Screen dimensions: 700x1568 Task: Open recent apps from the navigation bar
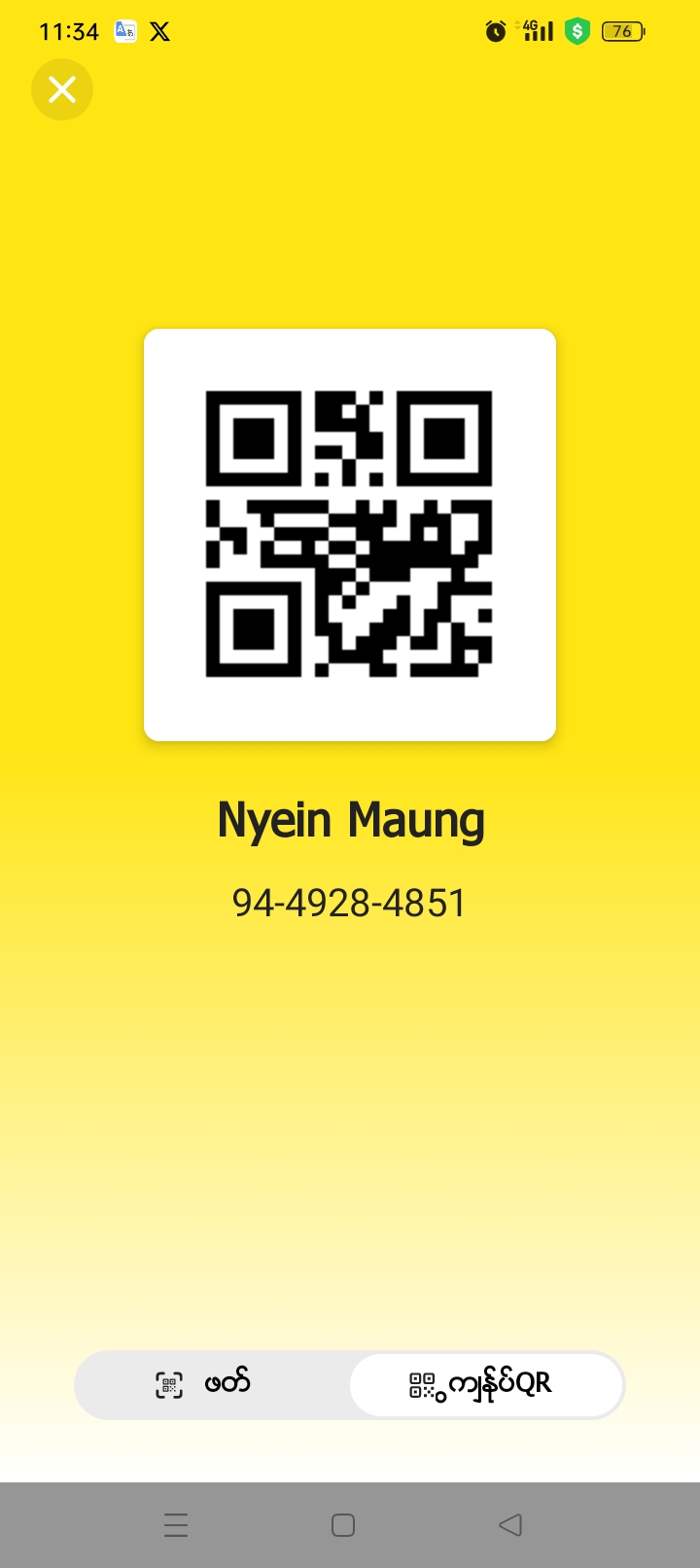[x=176, y=1524]
